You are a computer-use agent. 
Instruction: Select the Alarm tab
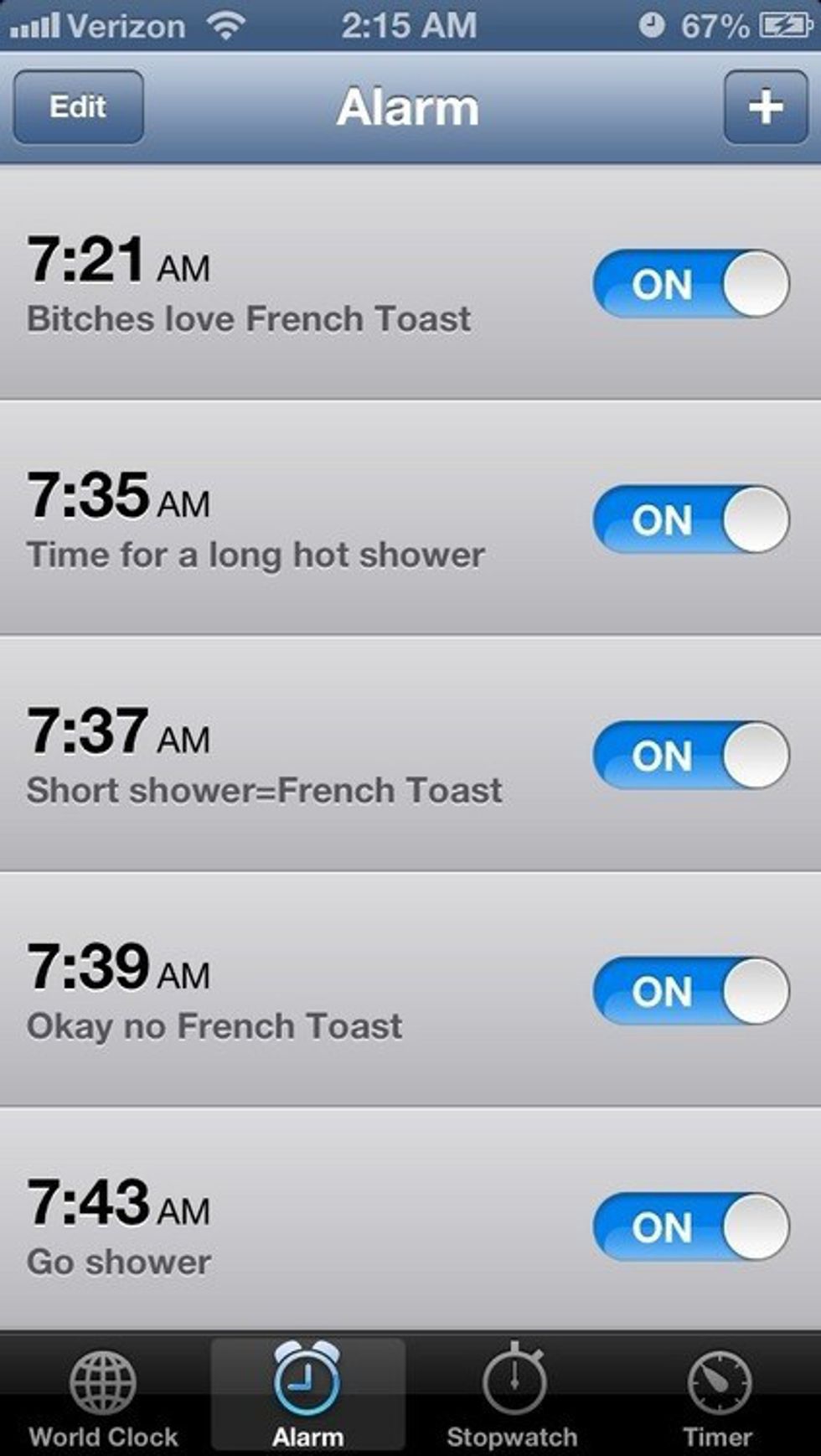click(307, 1395)
